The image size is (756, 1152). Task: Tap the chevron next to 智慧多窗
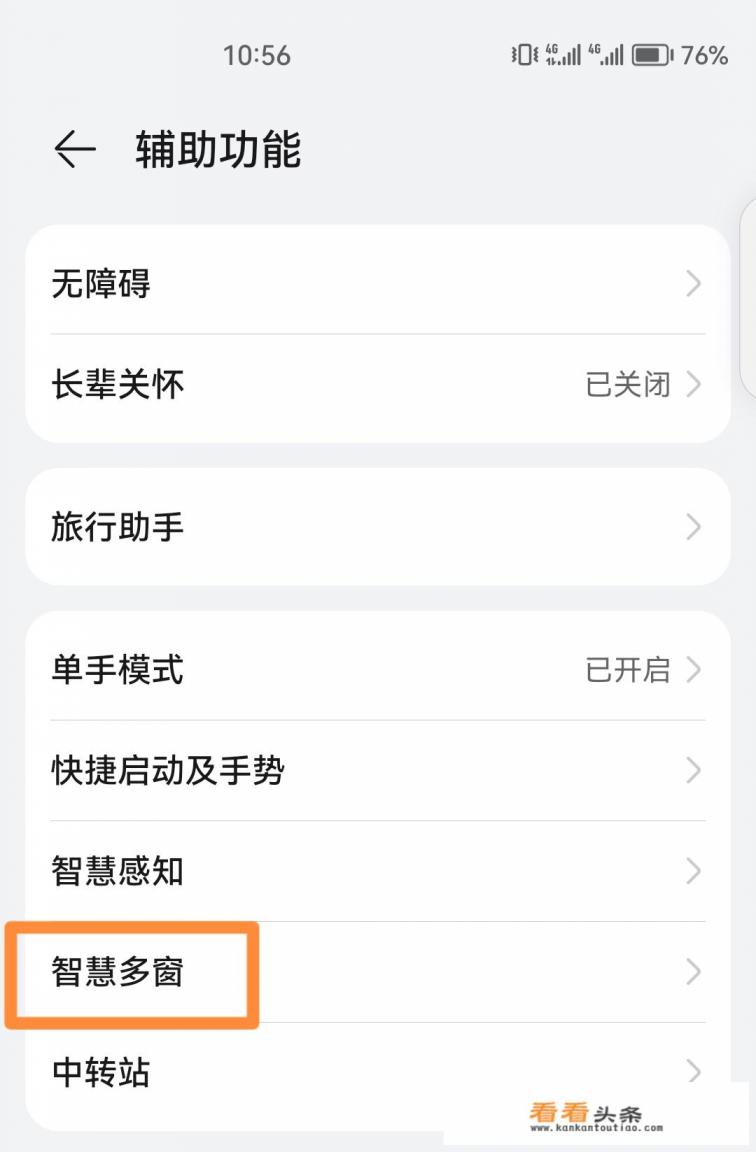[694, 971]
